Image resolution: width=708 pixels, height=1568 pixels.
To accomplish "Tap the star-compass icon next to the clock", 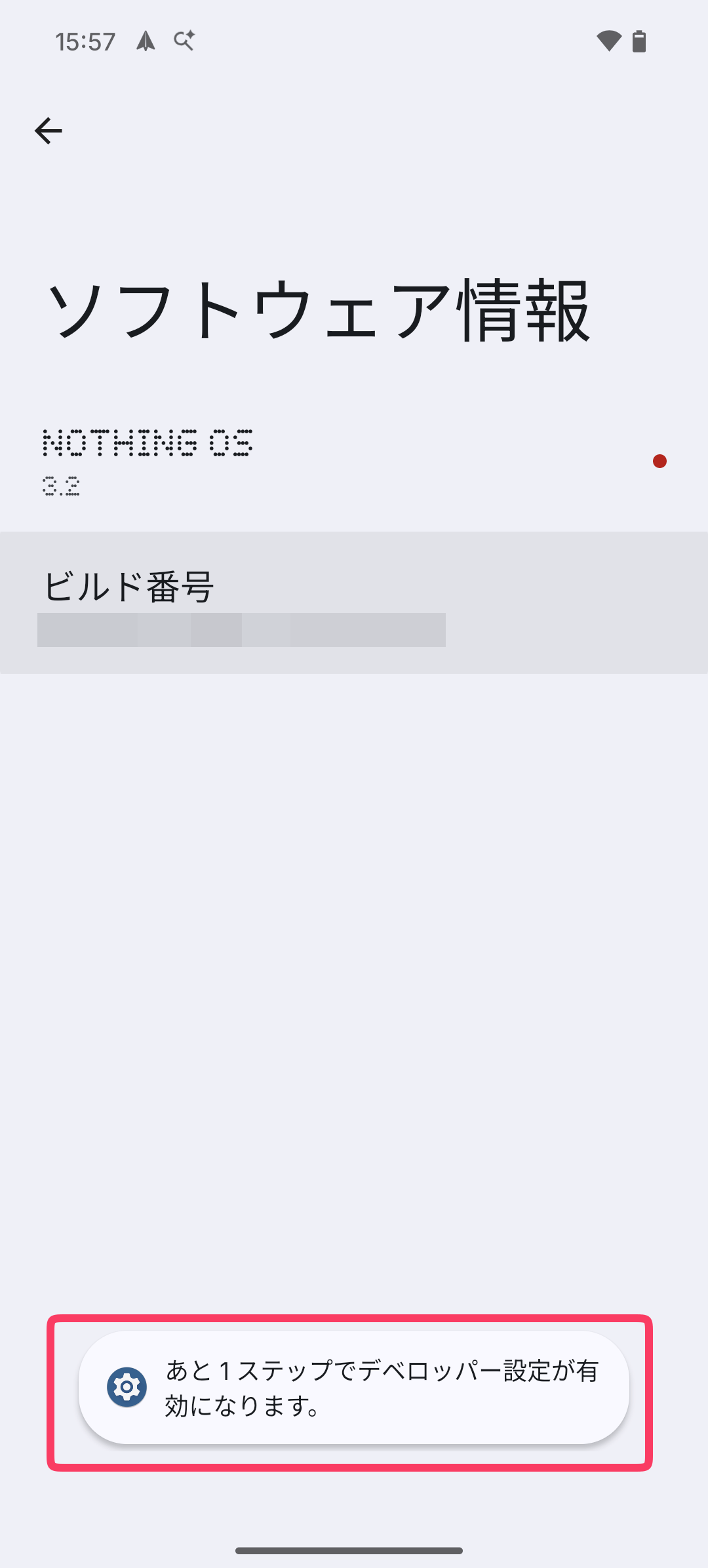I will pyautogui.click(x=184, y=41).
